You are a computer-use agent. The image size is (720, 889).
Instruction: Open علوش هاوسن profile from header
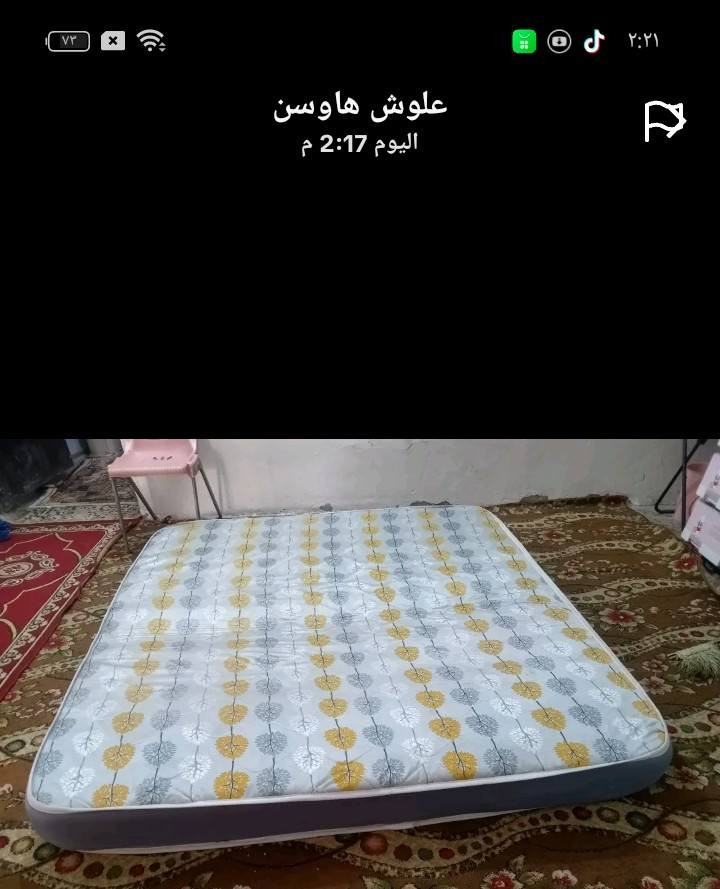click(x=360, y=106)
